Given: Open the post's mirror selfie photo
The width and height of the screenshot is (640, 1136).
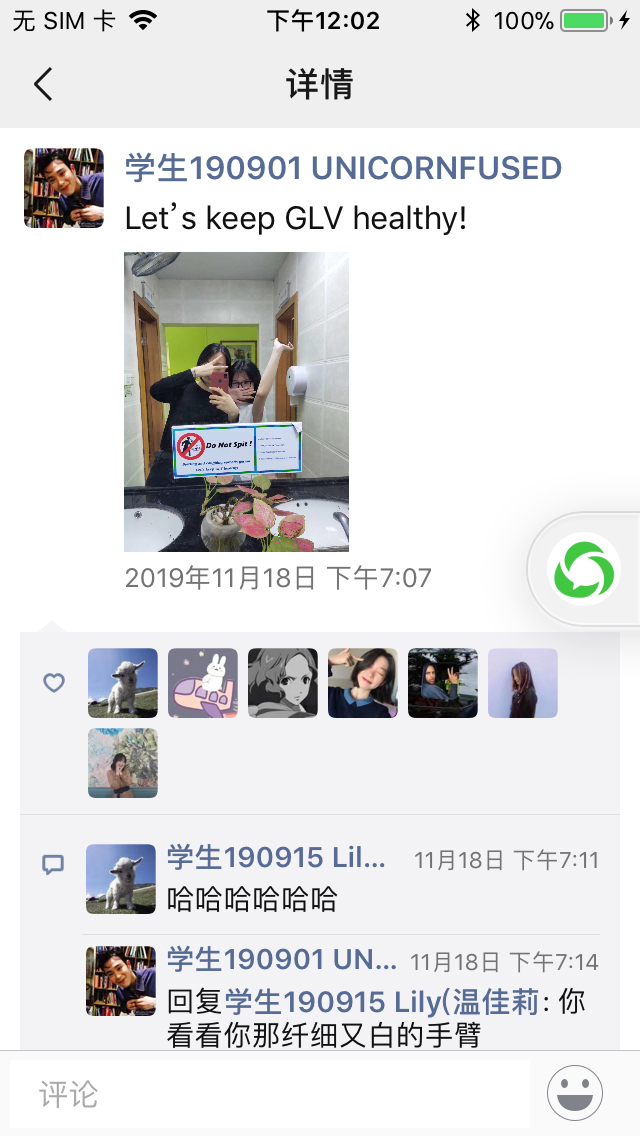Looking at the screenshot, I should 236,401.
